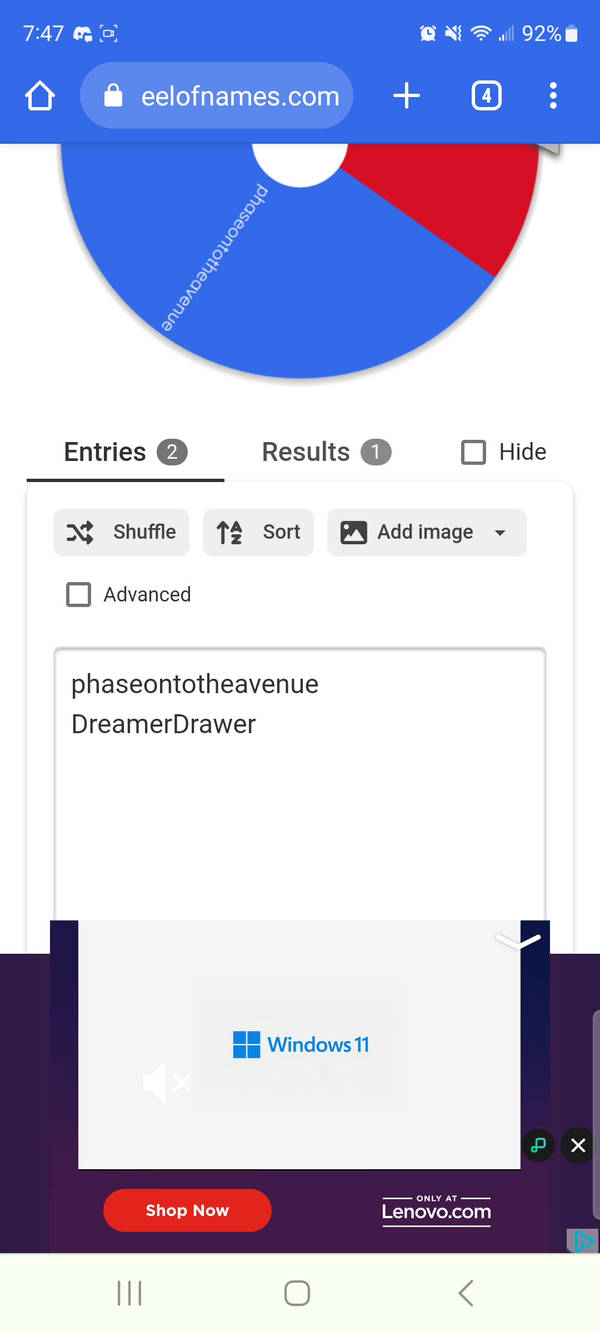Image resolution: width=600 pixels, height=1333 pixels.
Task: Close the Lenovo ad banner
Action: 578,1146
